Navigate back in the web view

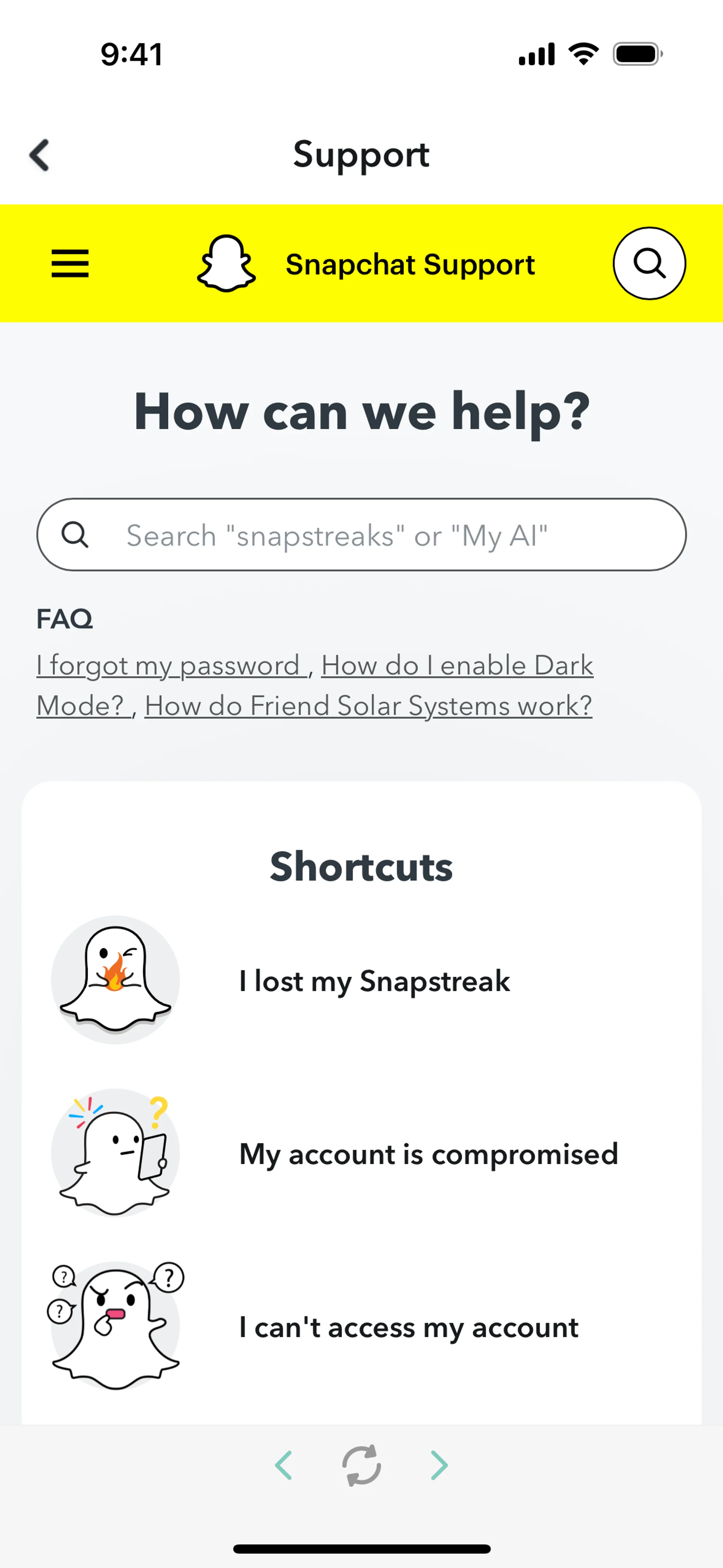[x=284, y=1465]
